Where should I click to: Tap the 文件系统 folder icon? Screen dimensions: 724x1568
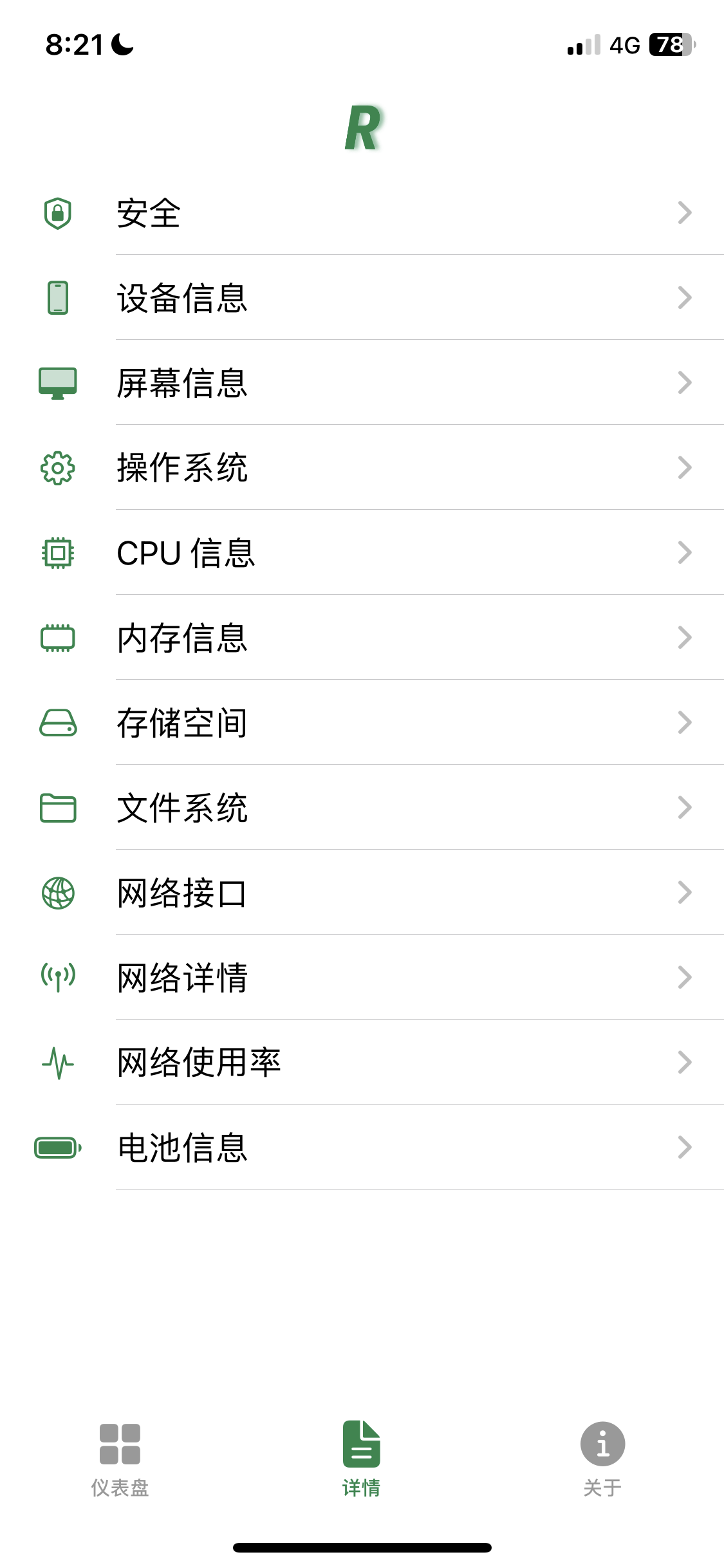pos(57,808)
